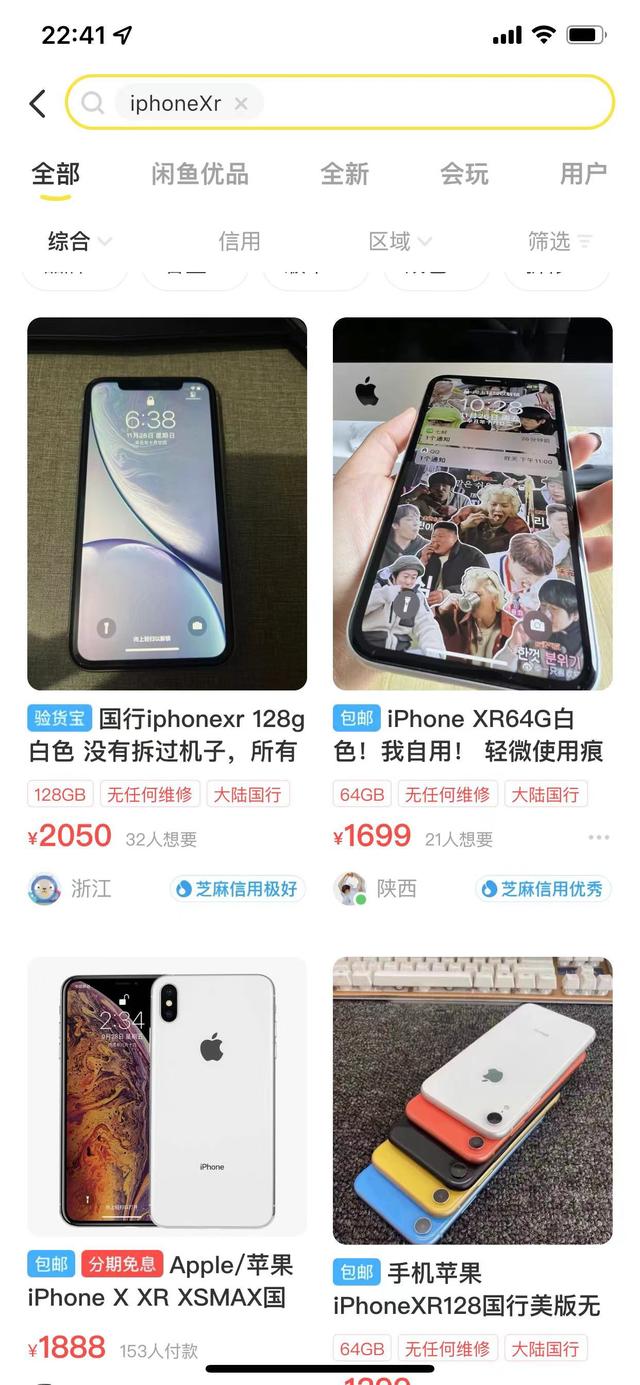
Task: Sort results by 信用
Action: (239, 241)
